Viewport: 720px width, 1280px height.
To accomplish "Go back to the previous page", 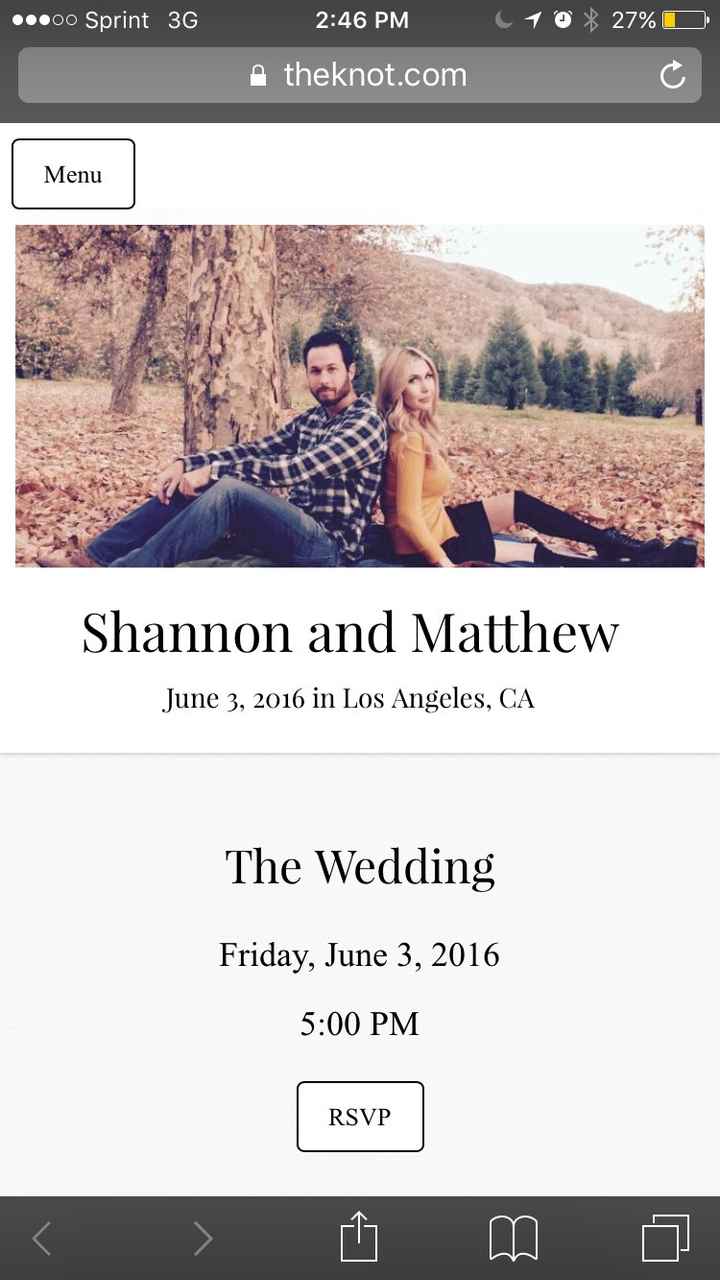I will 42,1238.
